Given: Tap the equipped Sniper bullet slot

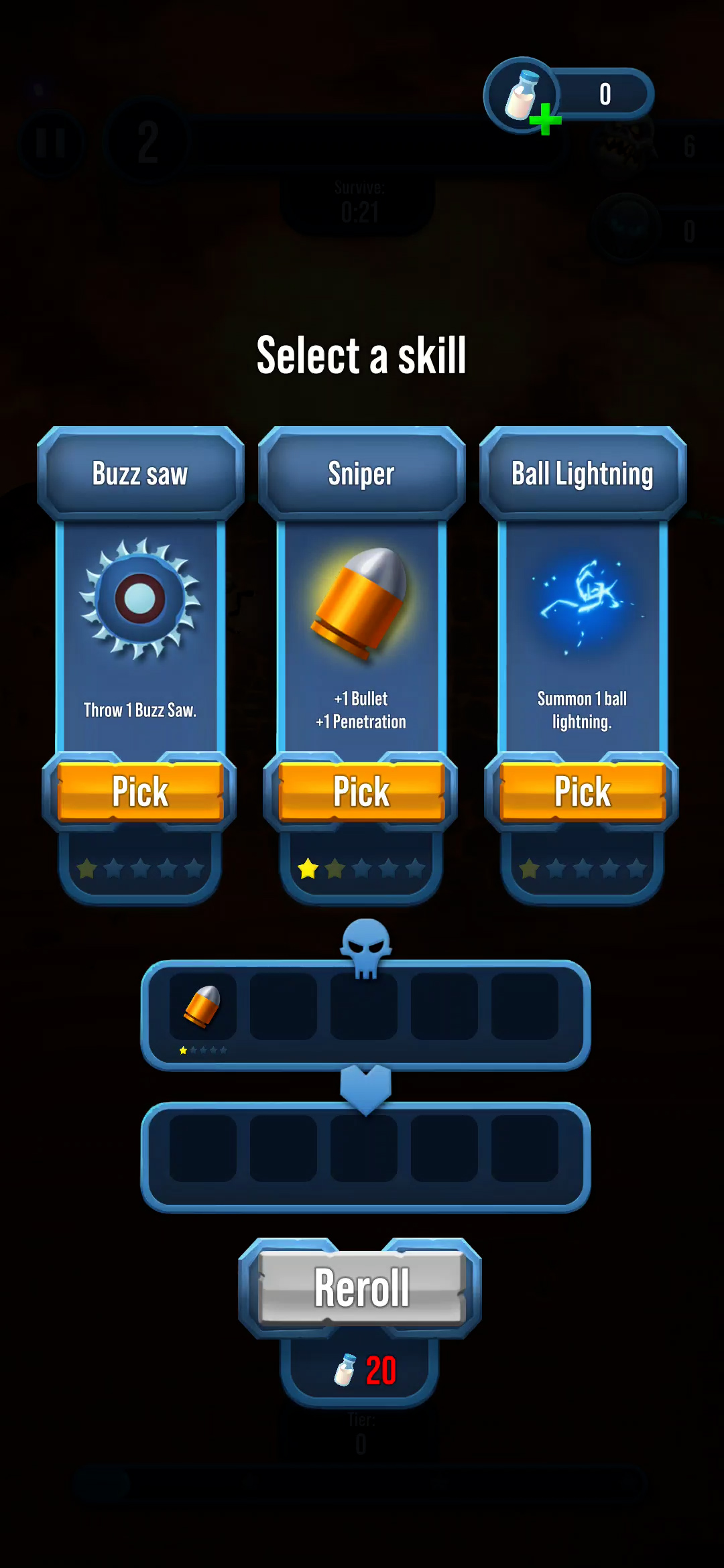Looking at the screenshot, I should pyautogui.click(x=202, y=1006).
